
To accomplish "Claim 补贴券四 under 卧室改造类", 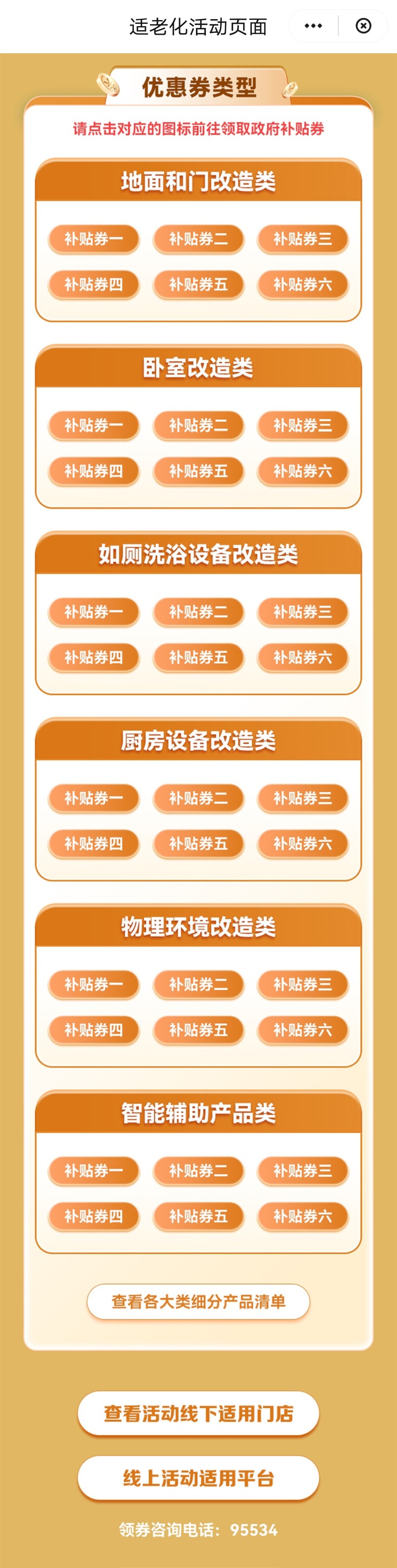I will click(94, 471).
